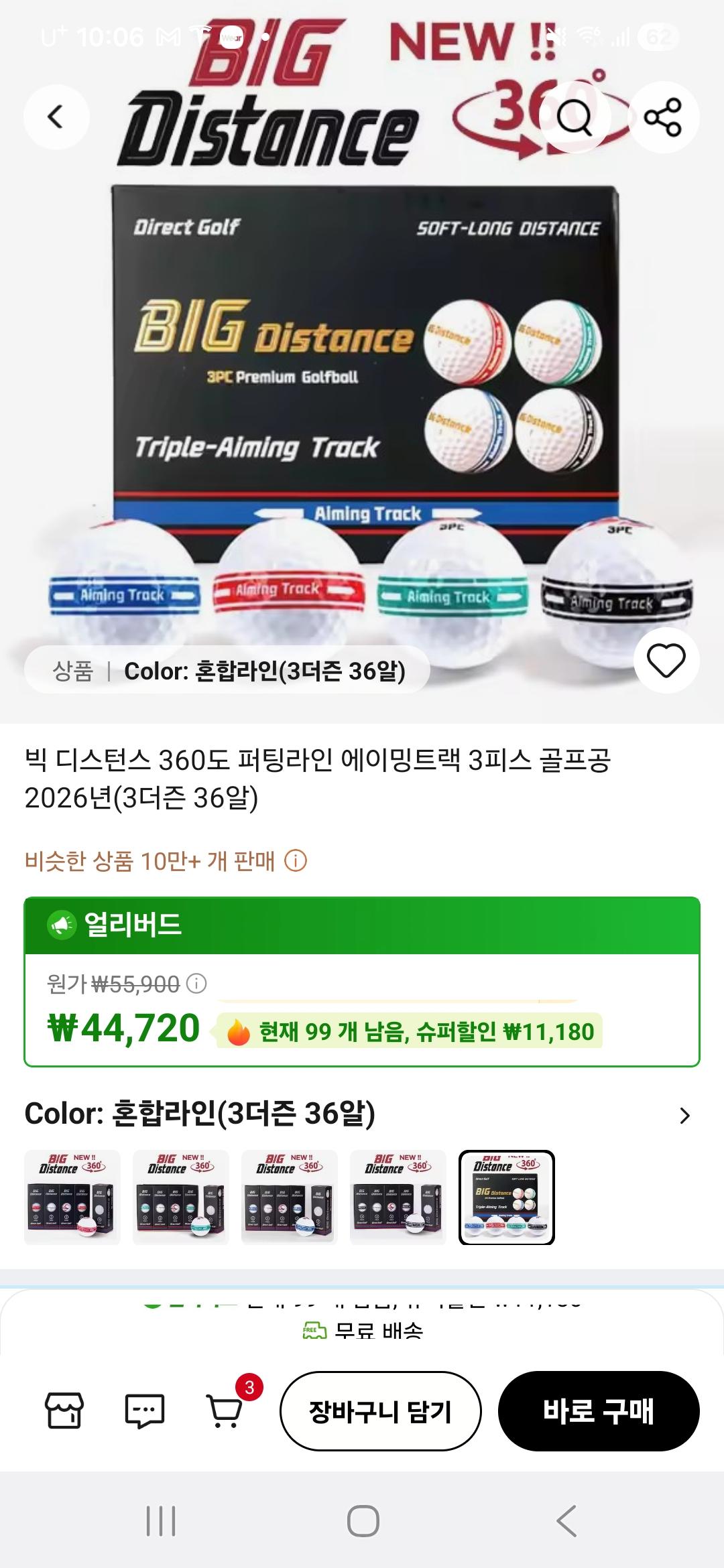Share this golf ball product
Image resolution: width=724 pixels, height=1568 pixels.
pos(663,117)
